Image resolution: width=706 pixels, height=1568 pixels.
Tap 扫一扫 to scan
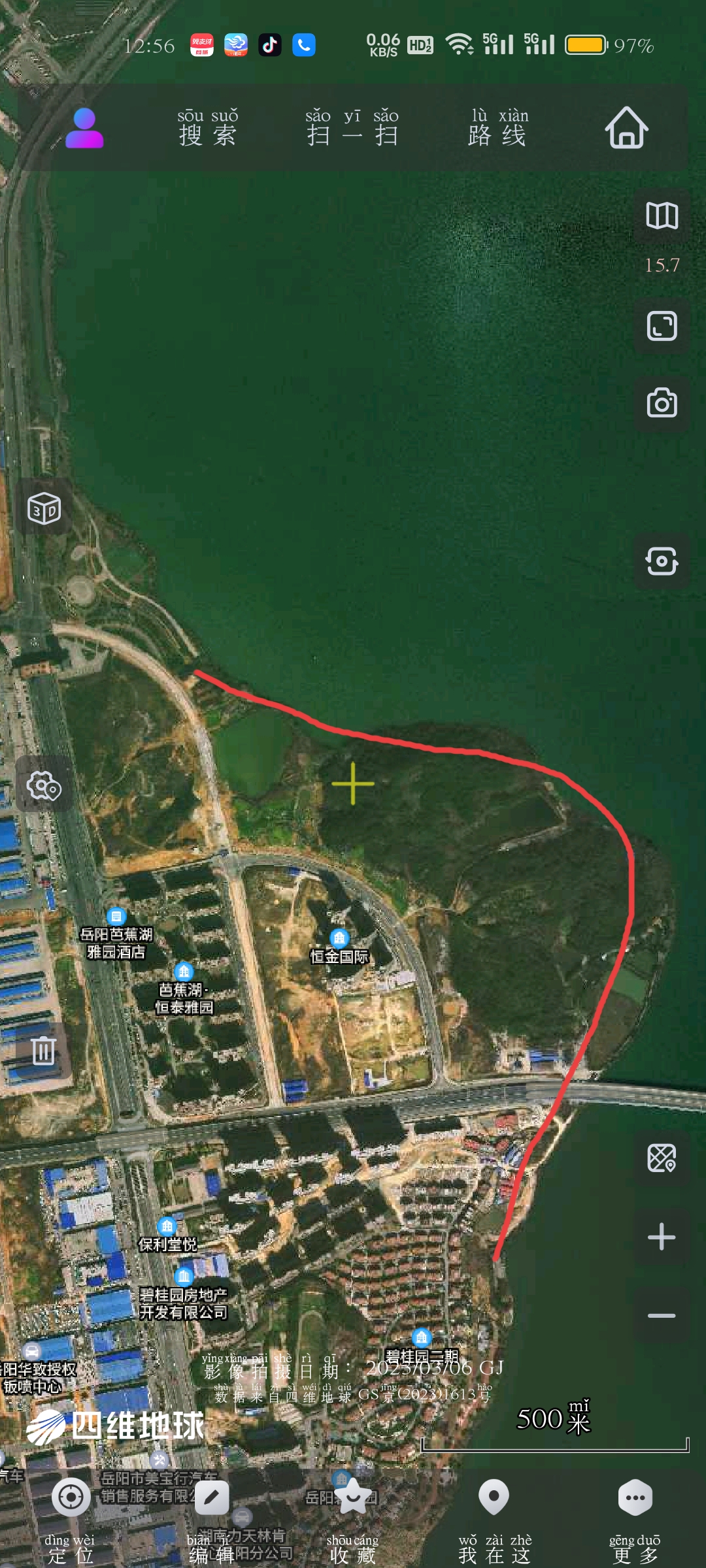click(352, 128)
